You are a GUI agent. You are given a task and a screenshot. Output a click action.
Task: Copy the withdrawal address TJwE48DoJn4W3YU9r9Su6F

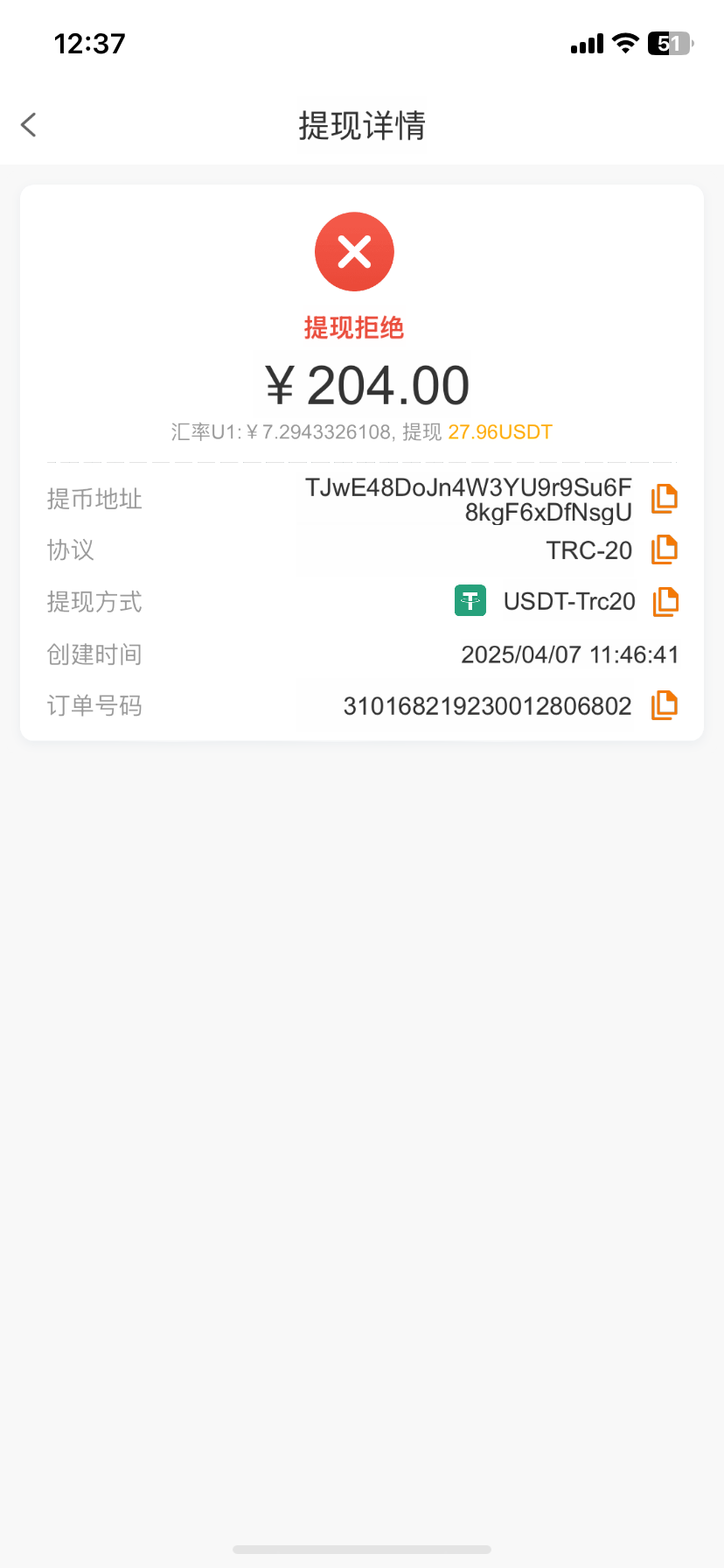click(x=665, y=498)
